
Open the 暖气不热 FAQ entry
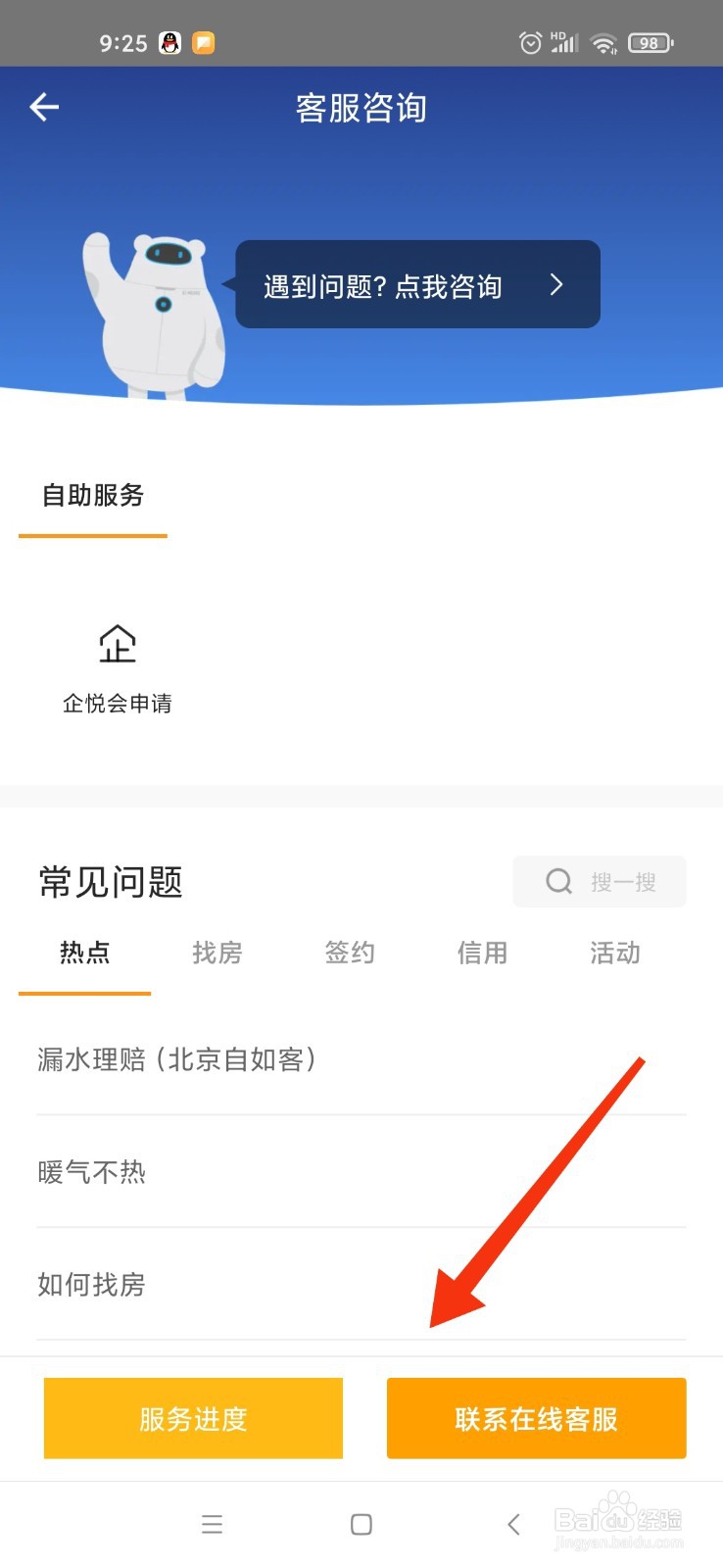click(91, 1172)
